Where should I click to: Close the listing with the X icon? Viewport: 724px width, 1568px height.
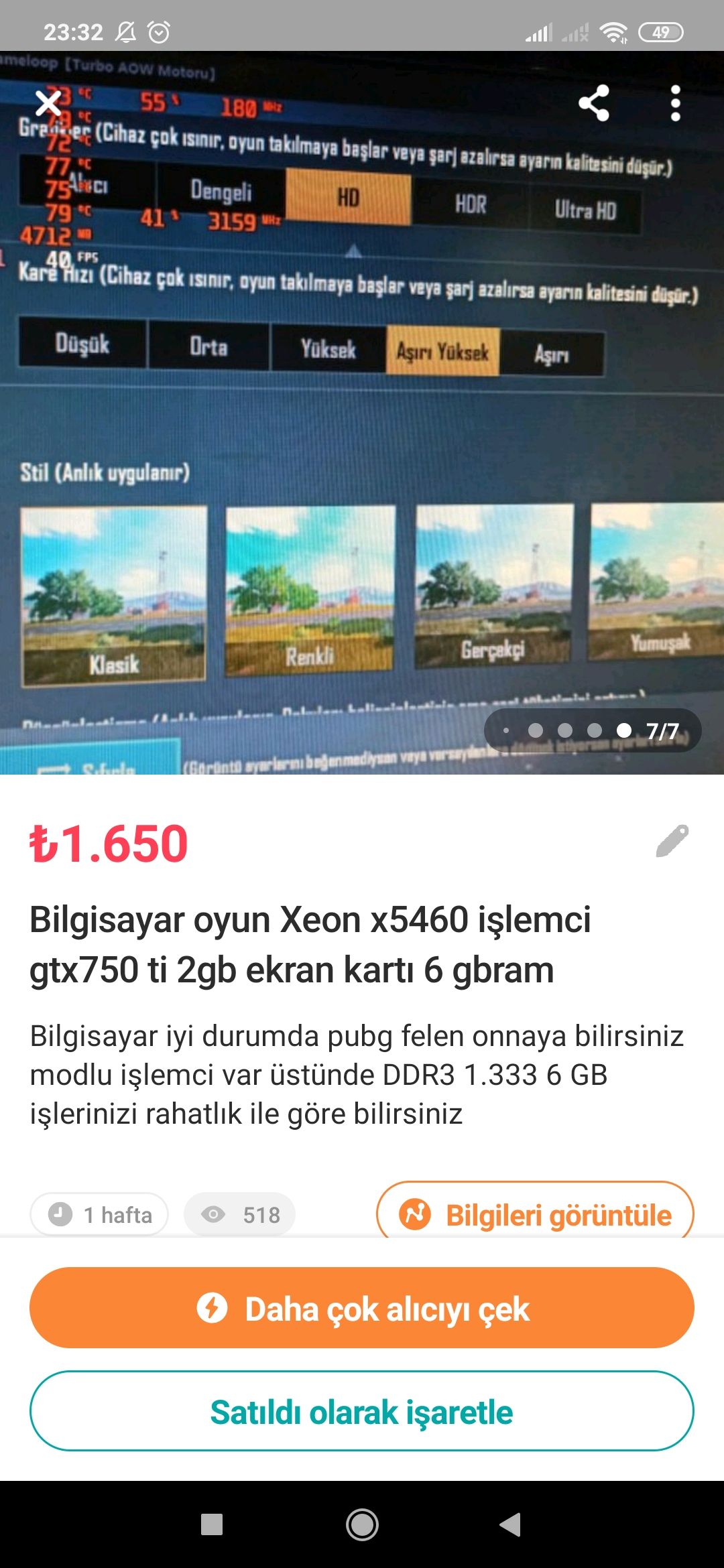48,104
